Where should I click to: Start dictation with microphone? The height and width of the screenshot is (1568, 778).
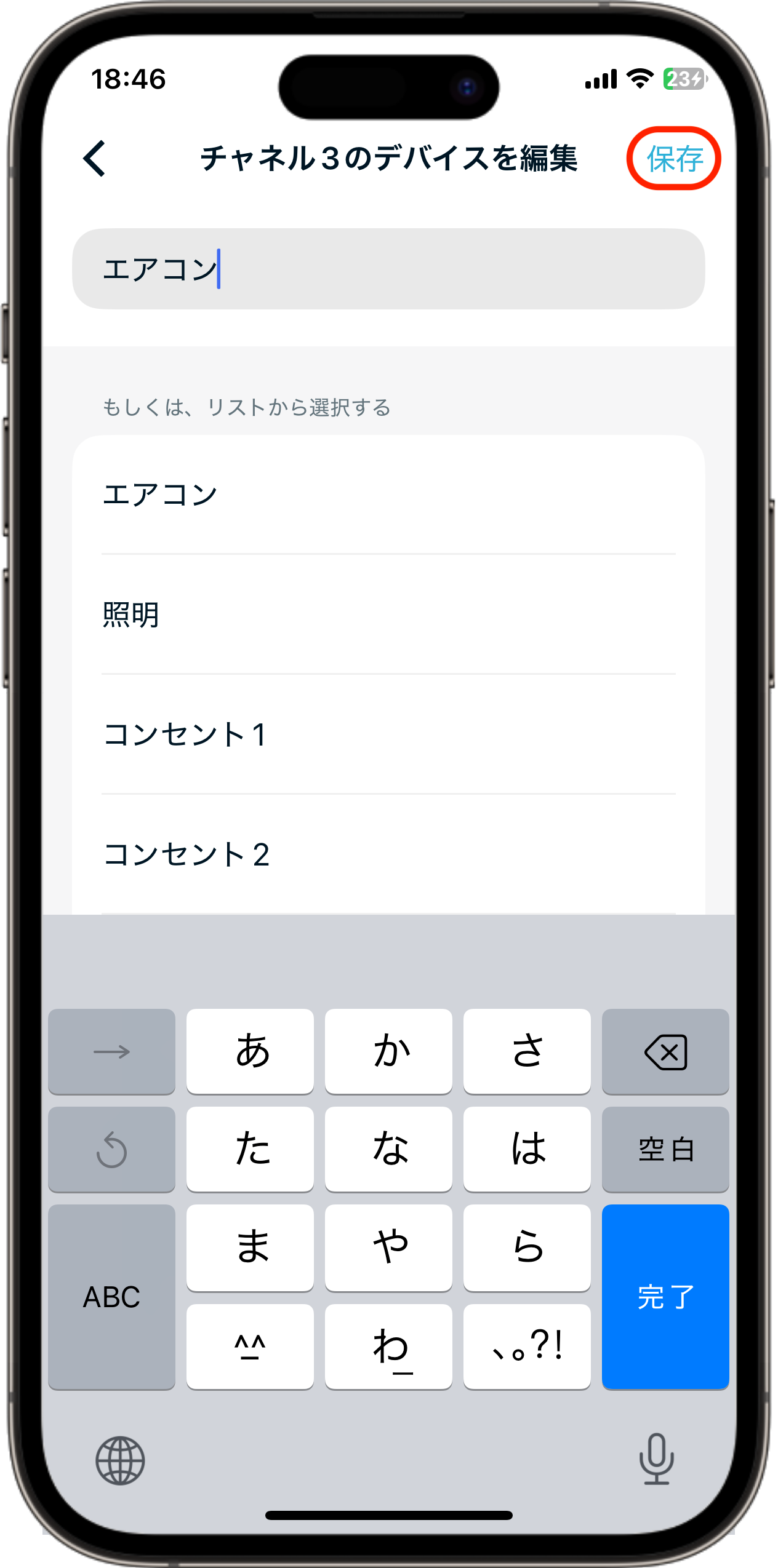point(656,1459)
